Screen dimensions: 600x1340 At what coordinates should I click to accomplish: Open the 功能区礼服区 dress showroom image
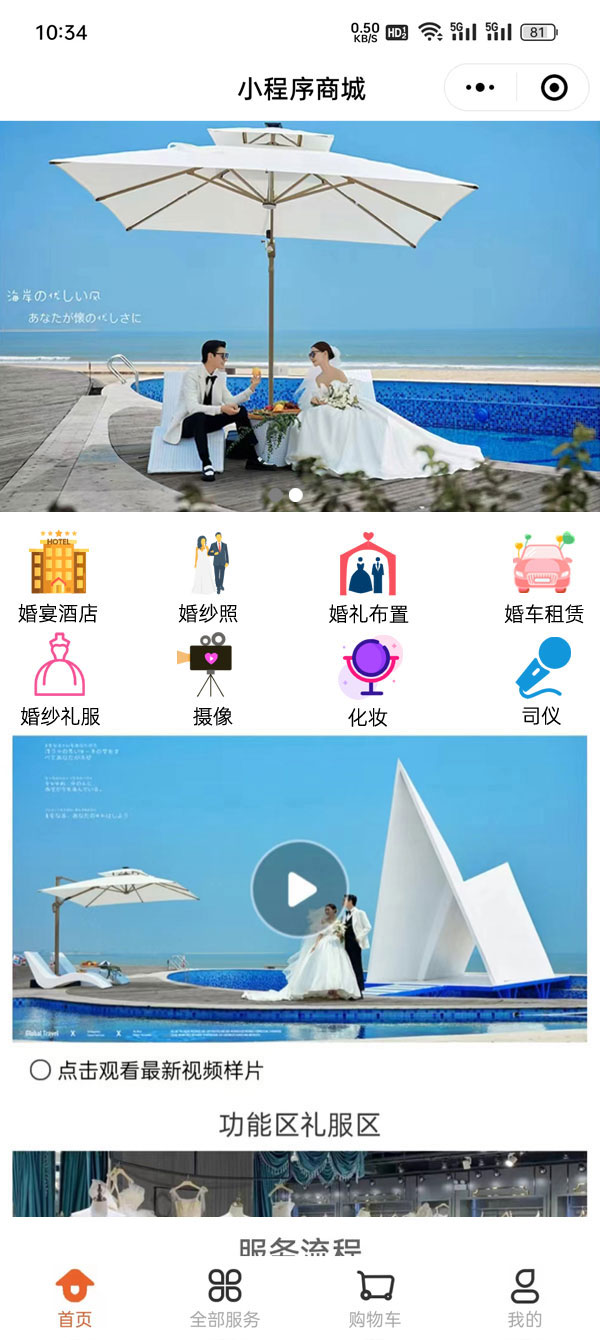pyautogui.click(x=300, y=1183)
